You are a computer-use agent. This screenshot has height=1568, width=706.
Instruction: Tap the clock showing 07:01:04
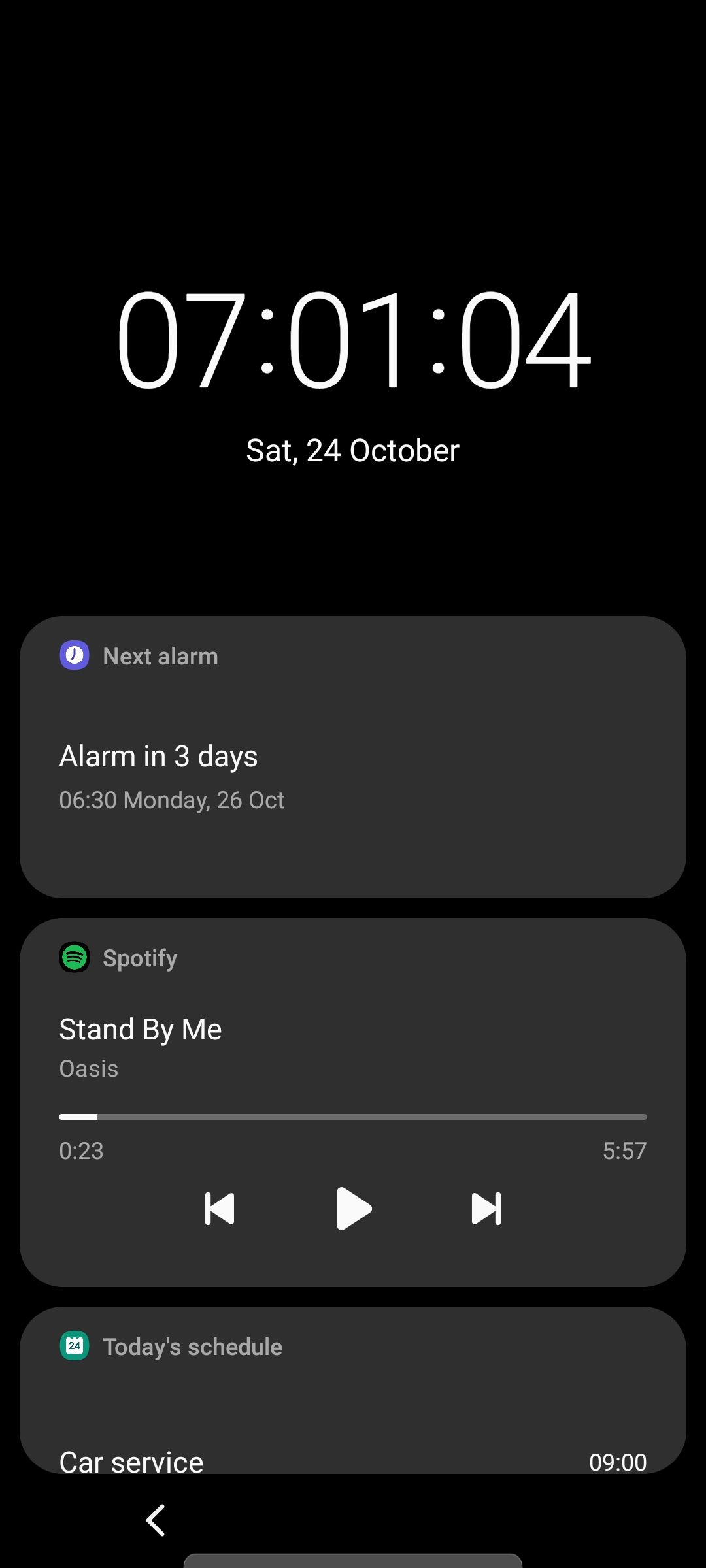(353, 340)
